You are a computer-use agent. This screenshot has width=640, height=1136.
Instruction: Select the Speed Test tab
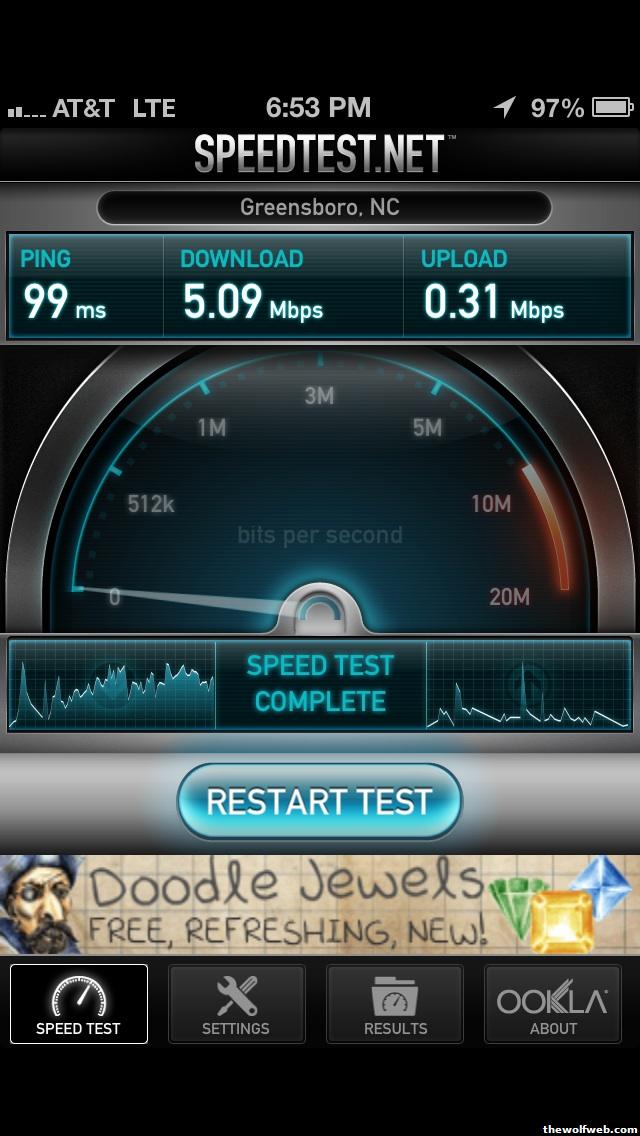point(79,1004)
